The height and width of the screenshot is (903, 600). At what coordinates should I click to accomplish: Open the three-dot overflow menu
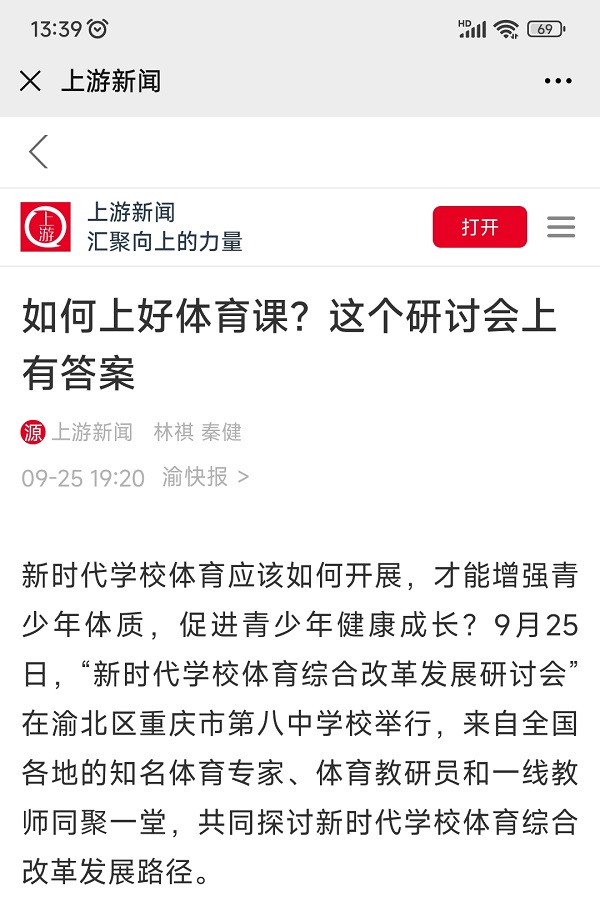pos(558,81)
